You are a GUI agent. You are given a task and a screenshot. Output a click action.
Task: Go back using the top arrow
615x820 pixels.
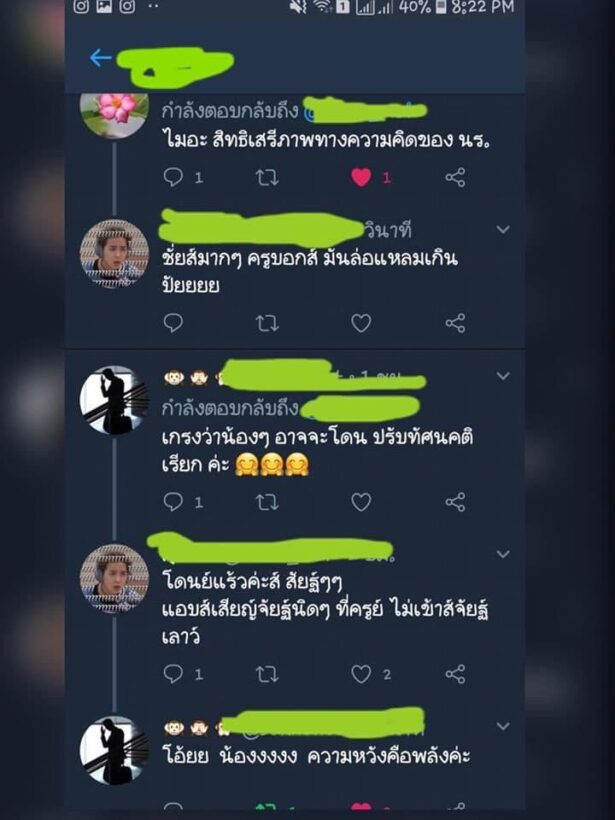100,58
